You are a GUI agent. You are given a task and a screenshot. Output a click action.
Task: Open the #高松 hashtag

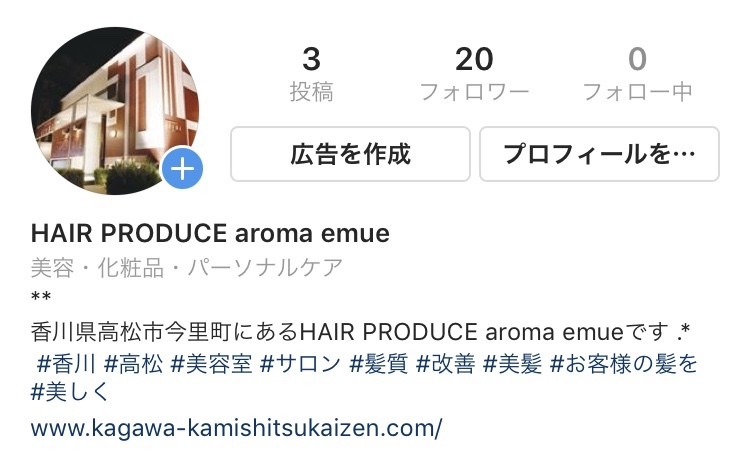(133, 363)
